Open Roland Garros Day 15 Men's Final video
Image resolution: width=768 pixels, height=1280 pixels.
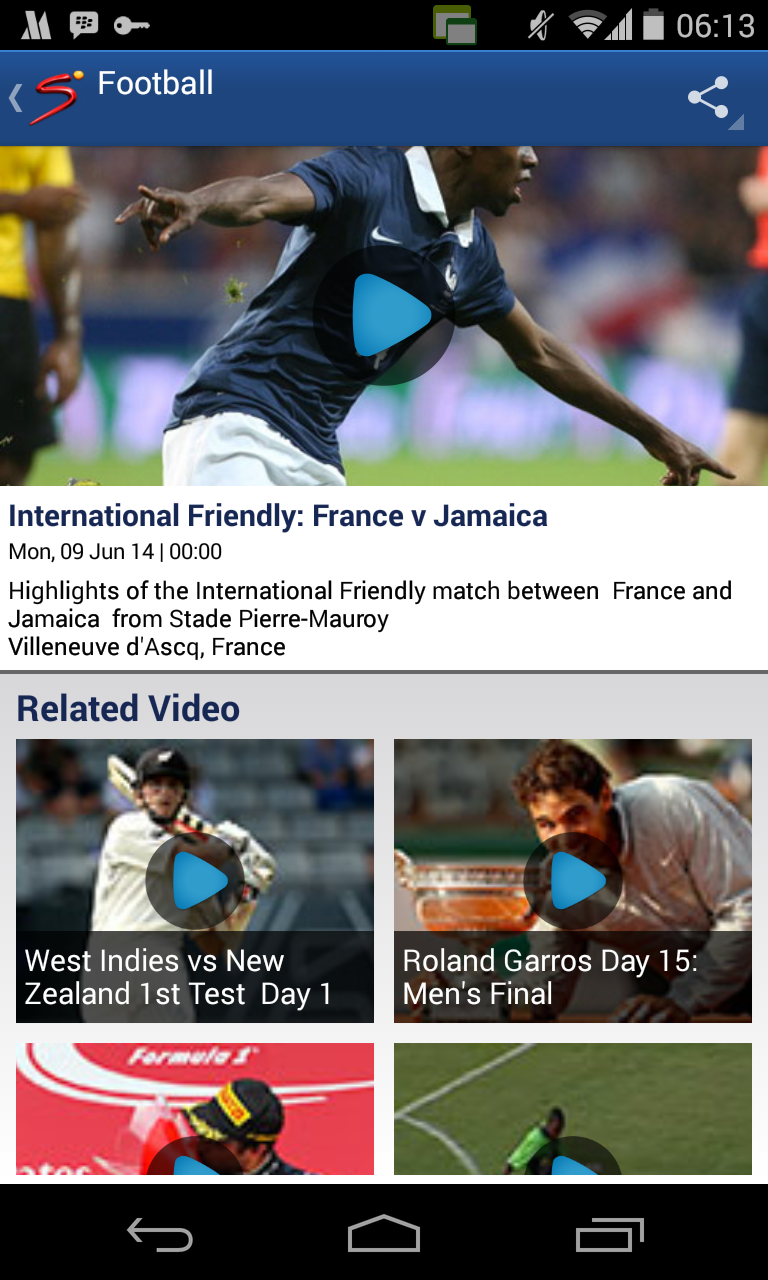[573, 881]
